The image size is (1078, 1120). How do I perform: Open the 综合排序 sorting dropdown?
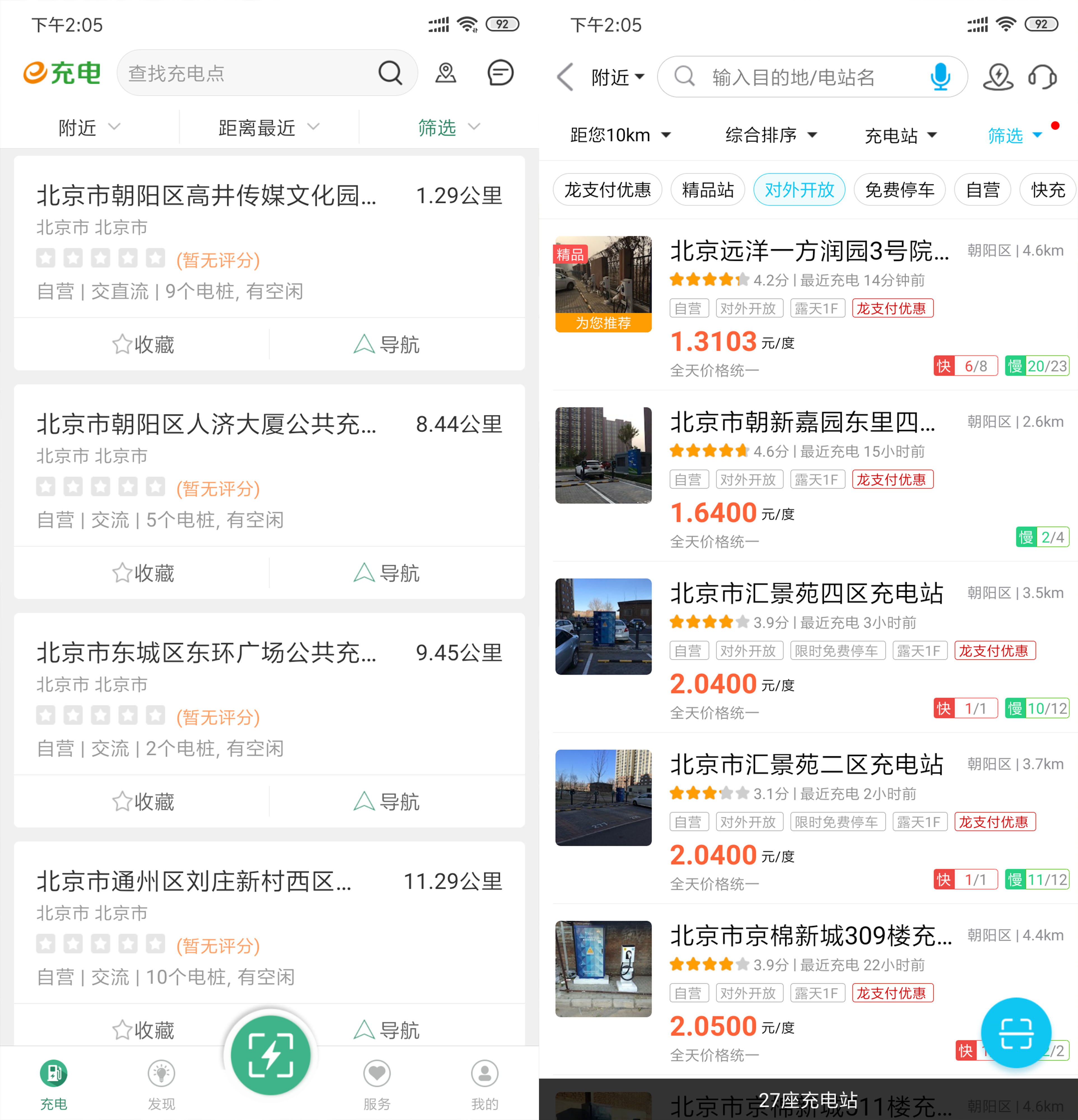770,135
